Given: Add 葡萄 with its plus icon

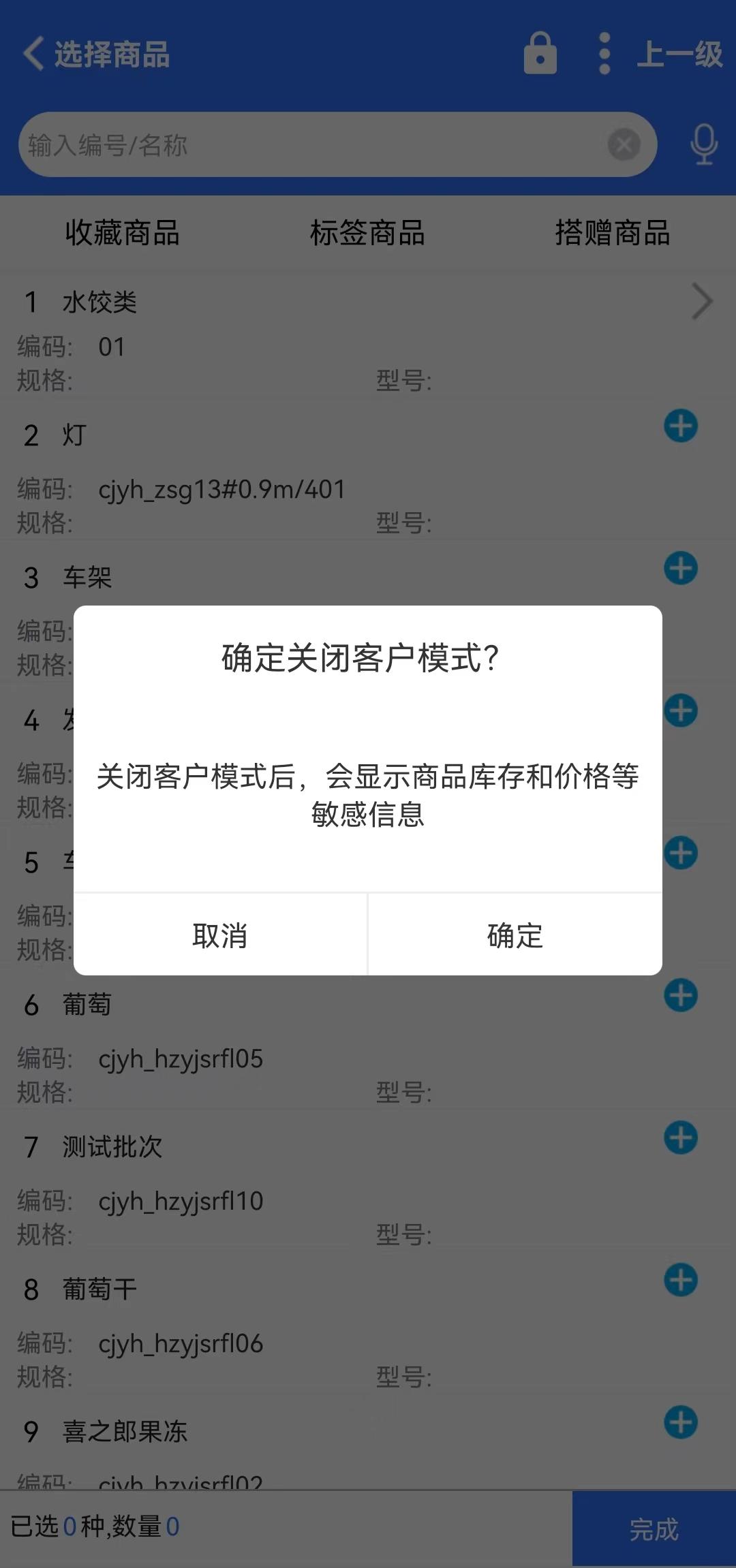Looking at the screenshot, I should tap(681, 996).
